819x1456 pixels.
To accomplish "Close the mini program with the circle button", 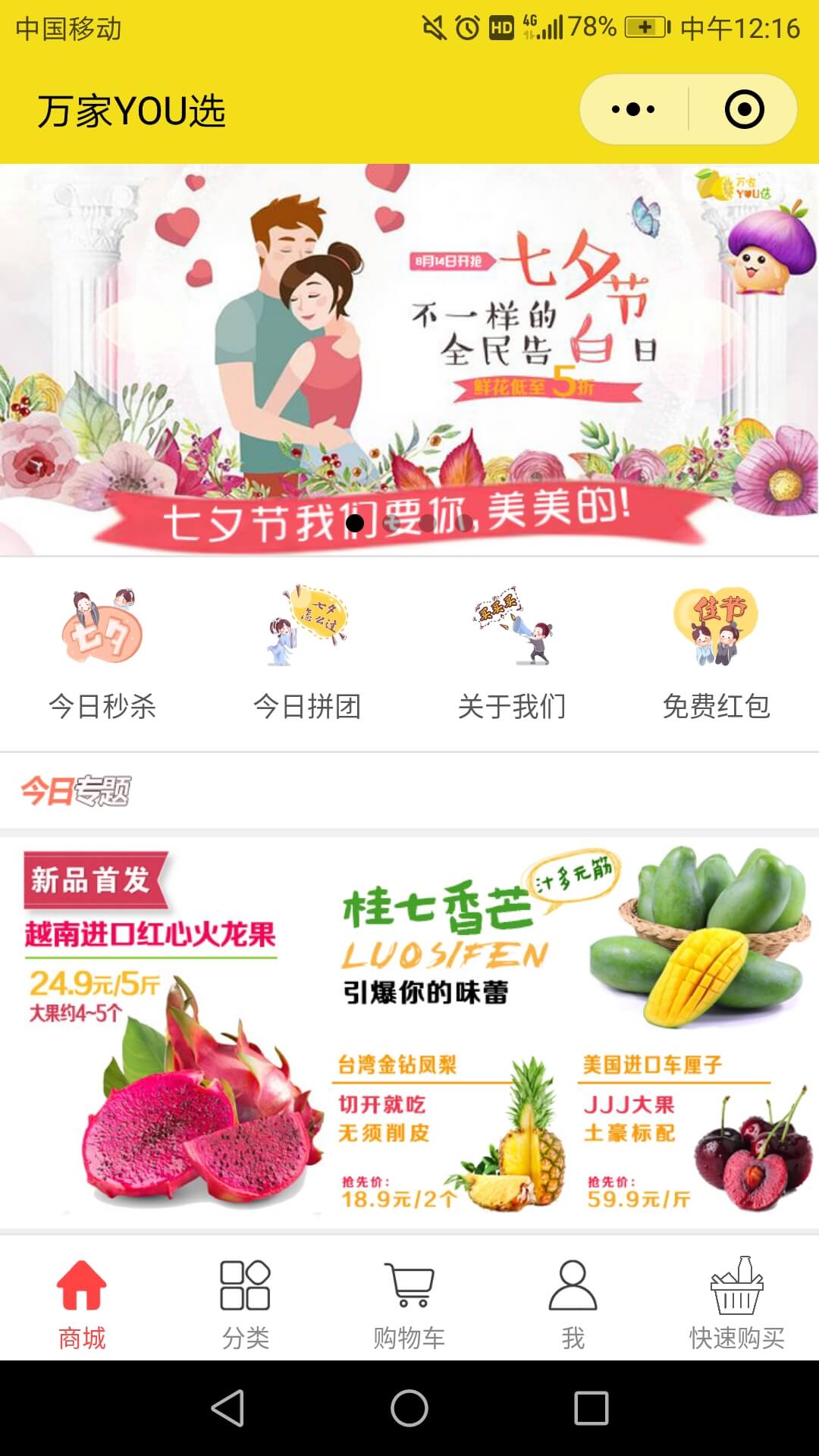I will (x=744, y=110).
